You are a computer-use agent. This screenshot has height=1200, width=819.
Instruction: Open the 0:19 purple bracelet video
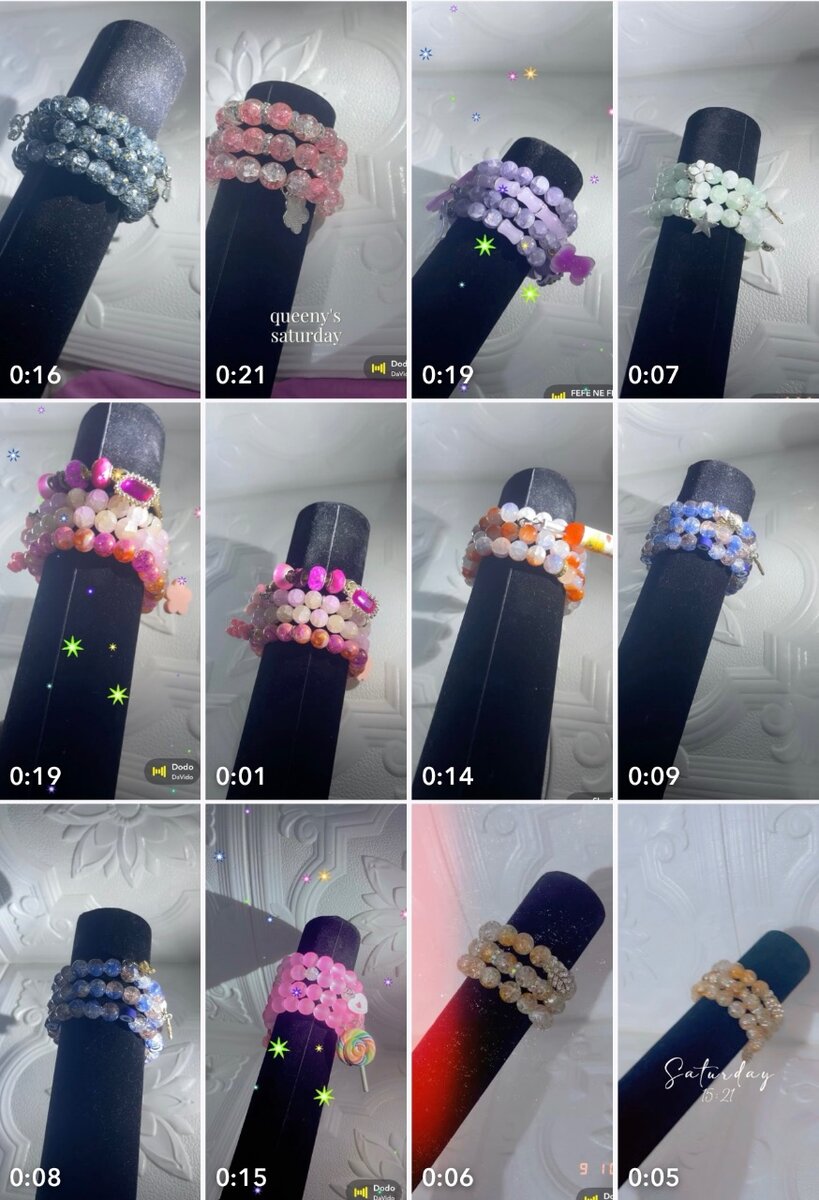[512, 200]
